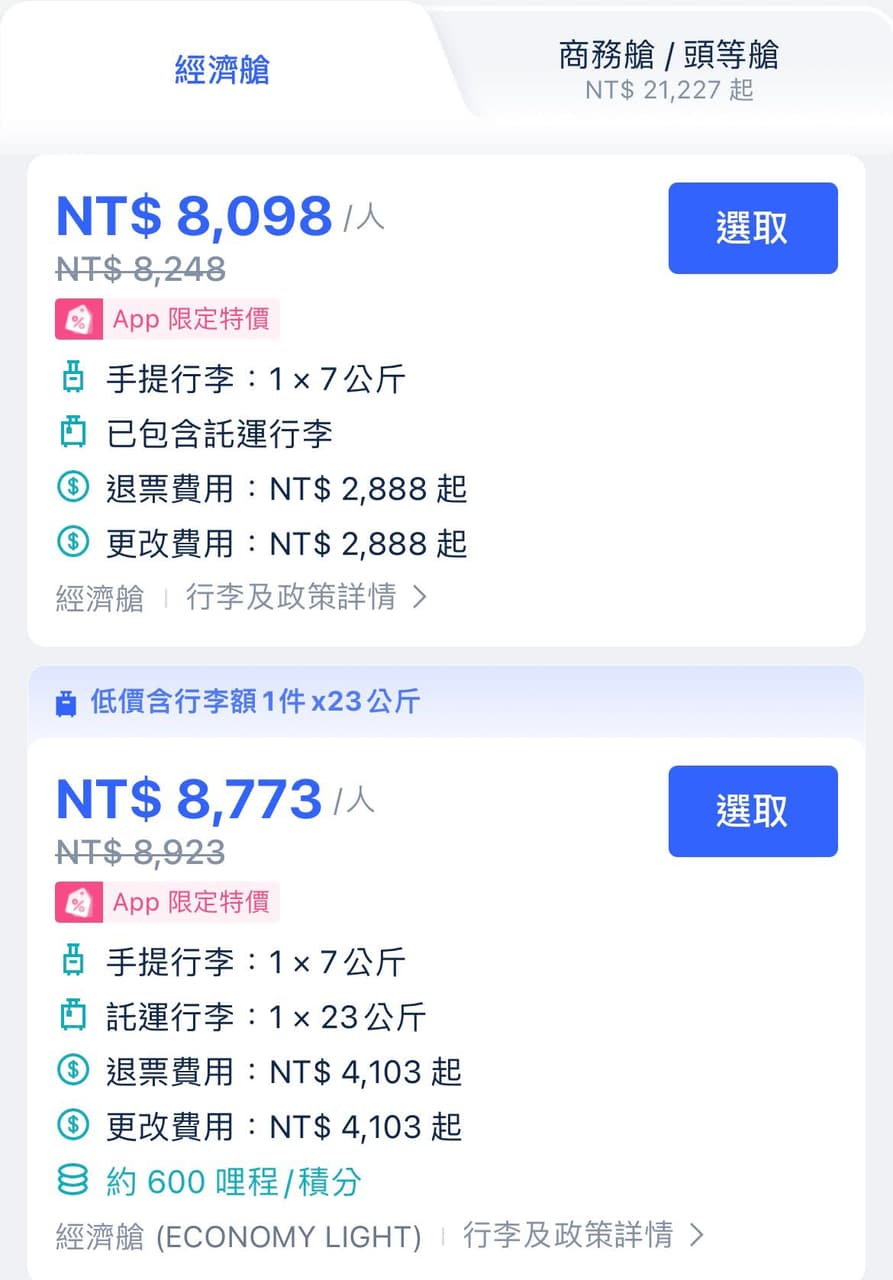Click the checked baggage icon on first fare
Screen dimensions: 893x1280
(x=71, y=433)
